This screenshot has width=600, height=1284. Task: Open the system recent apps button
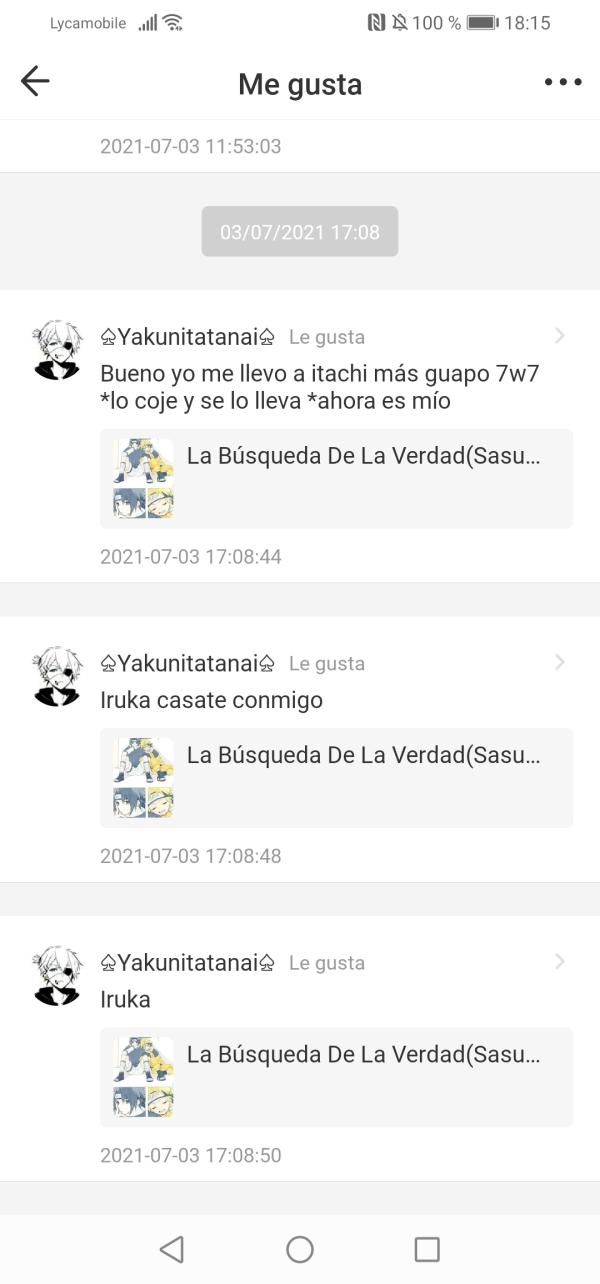(x=427, y=1249)
